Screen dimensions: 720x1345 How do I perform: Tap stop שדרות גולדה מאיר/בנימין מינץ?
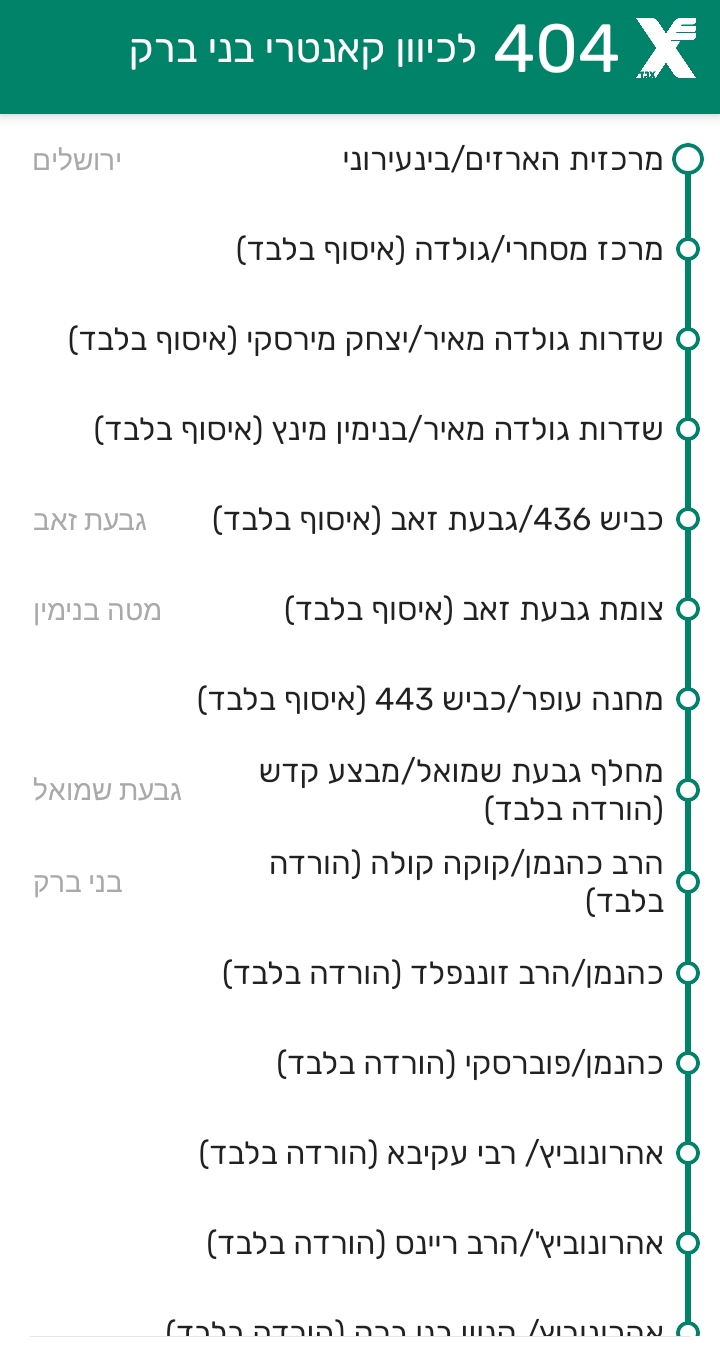click(x=379, y=430)
